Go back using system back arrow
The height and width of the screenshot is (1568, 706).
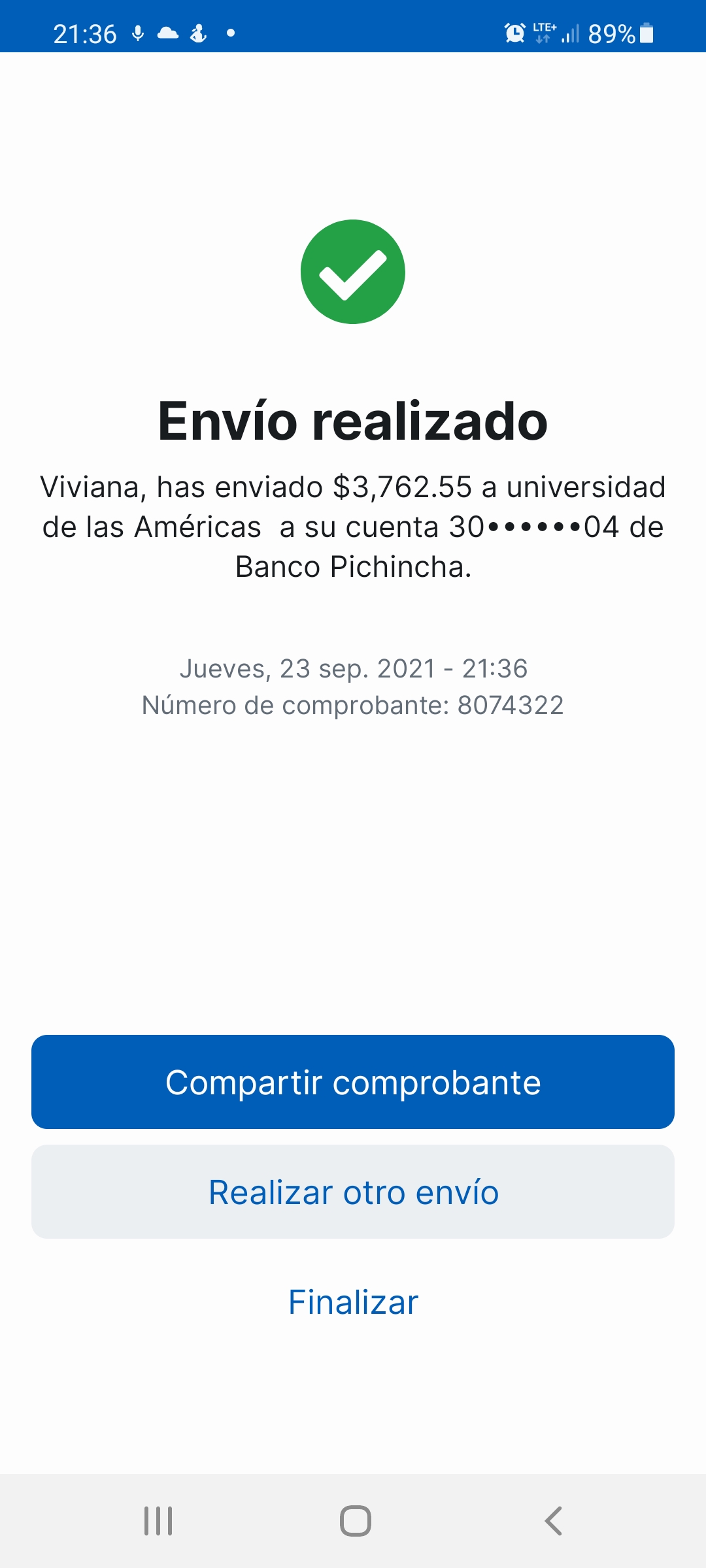click(553, 1521)
